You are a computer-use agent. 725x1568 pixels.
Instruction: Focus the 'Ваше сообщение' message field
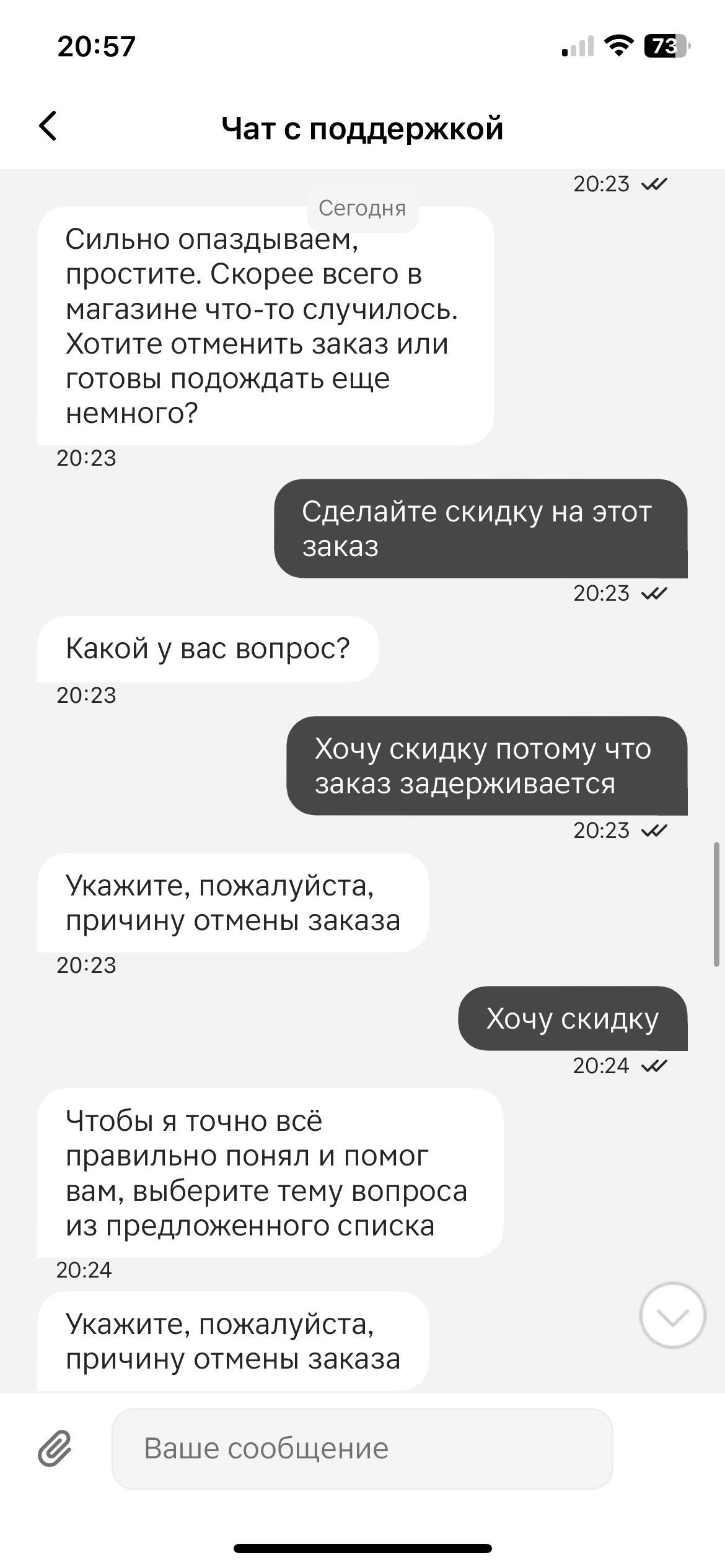362,1448
